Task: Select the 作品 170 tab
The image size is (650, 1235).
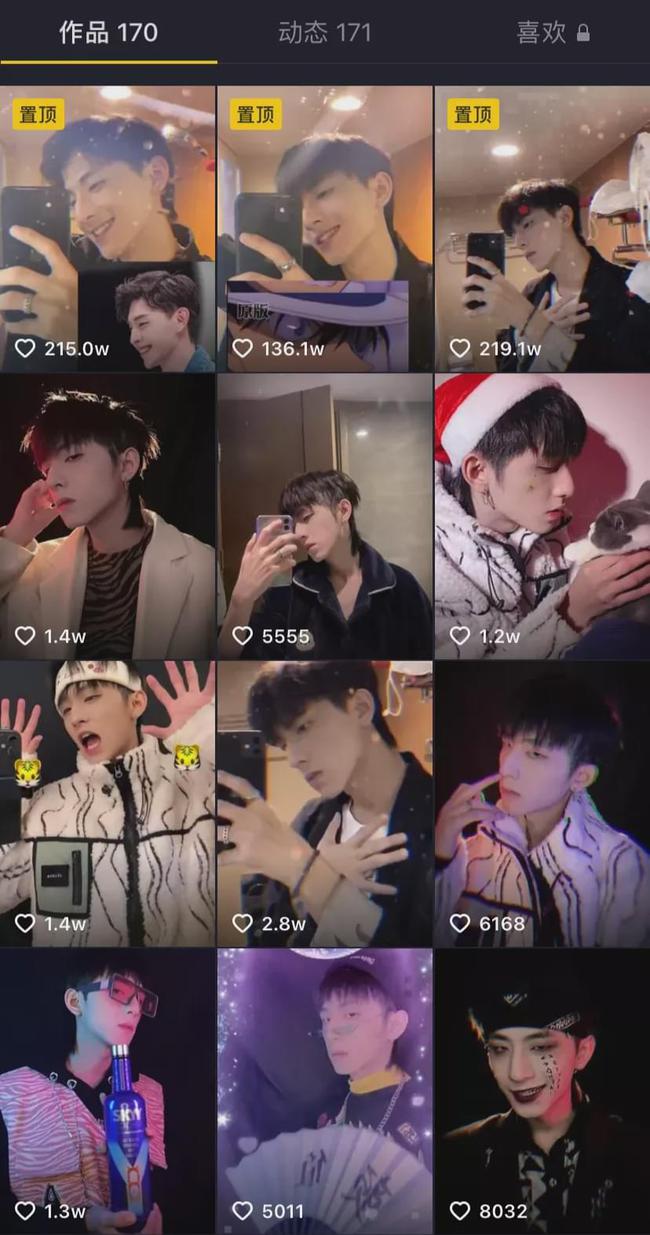Action: [108, 33]
